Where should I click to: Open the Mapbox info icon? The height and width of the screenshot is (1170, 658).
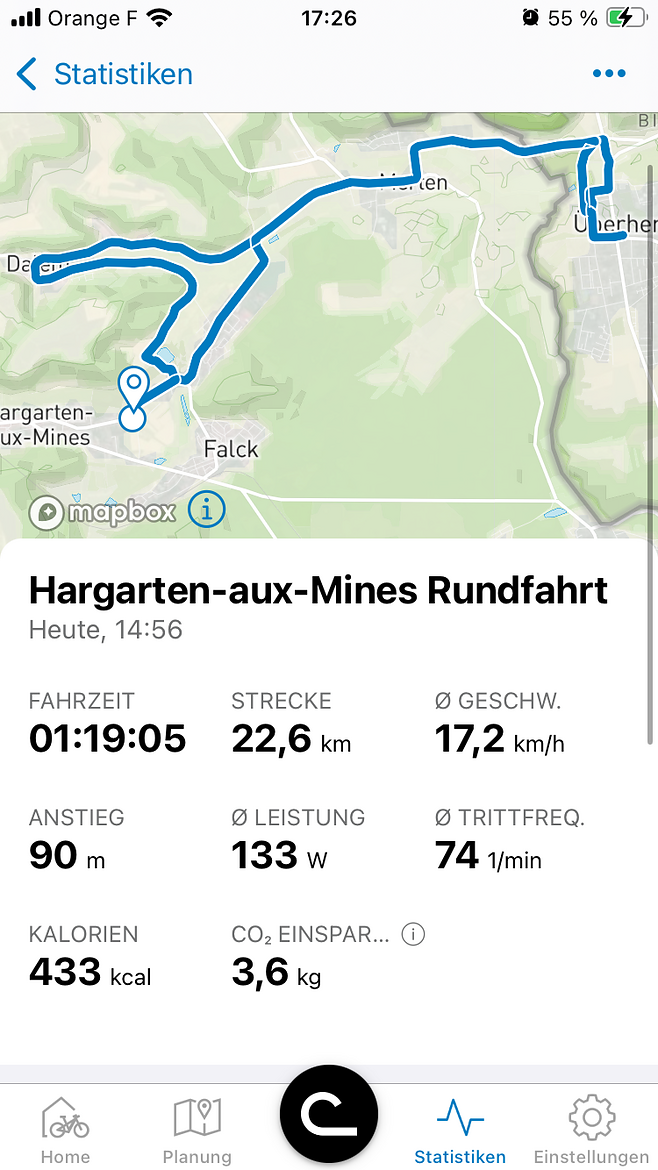pyautogui.click(x=207, y=510)
